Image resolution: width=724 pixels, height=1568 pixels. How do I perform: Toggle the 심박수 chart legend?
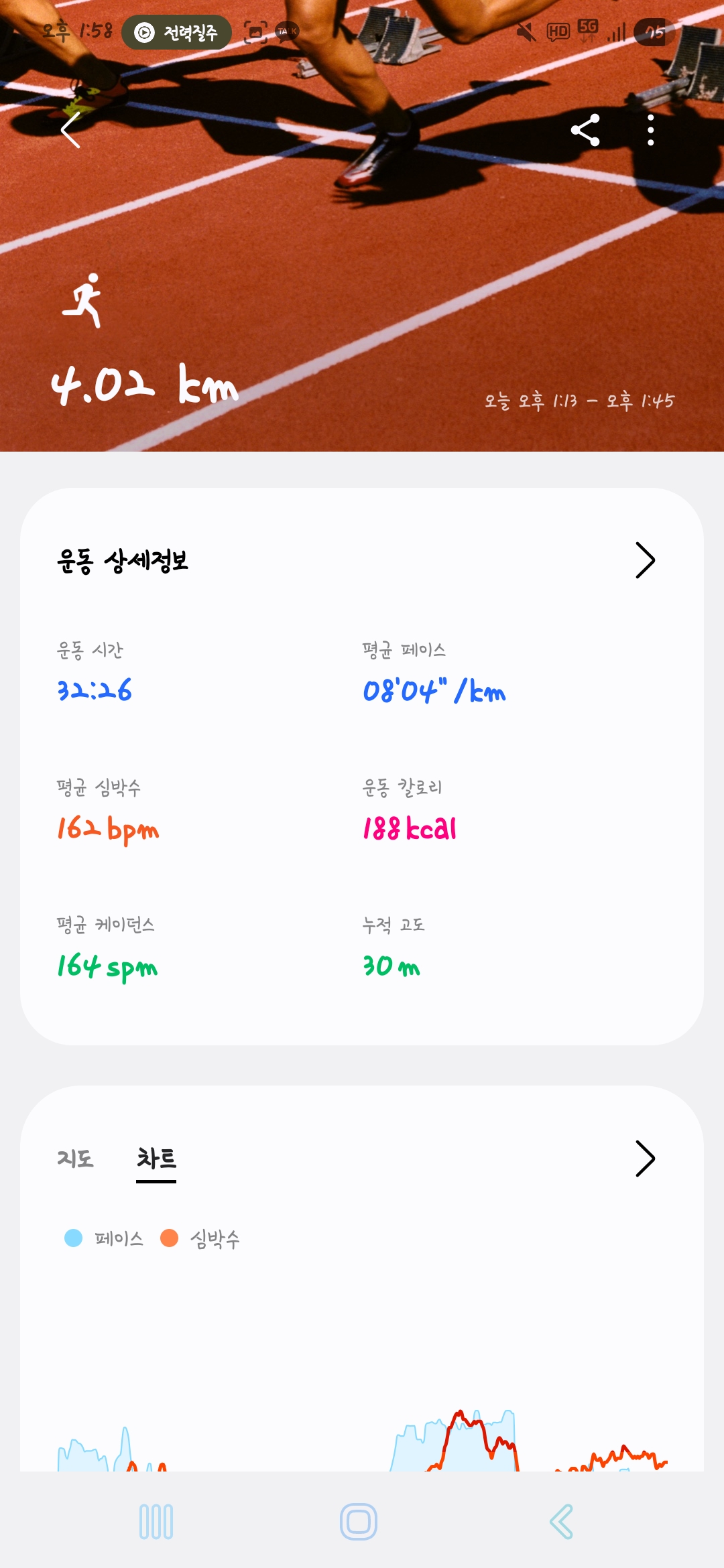pos(200,1238)
